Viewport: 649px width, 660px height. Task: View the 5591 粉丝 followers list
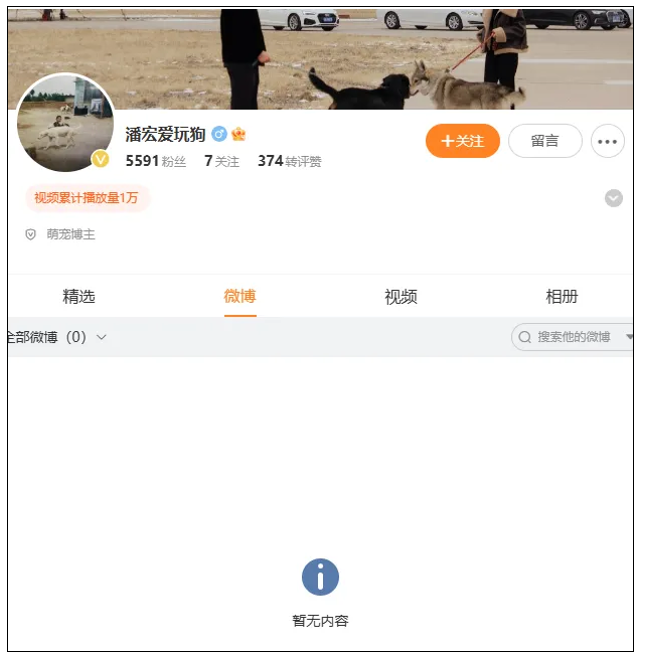pos(156,161)
